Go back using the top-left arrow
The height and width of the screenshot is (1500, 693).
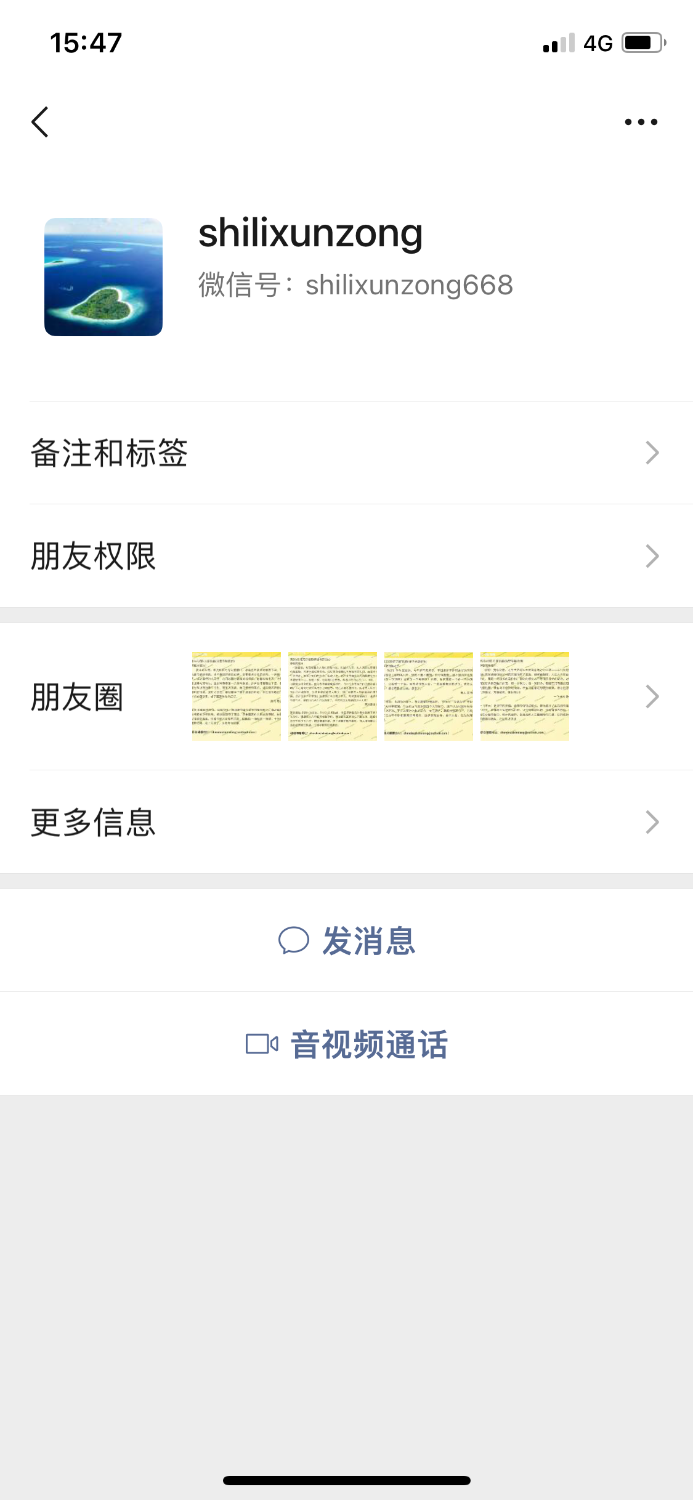coord(40,122)
